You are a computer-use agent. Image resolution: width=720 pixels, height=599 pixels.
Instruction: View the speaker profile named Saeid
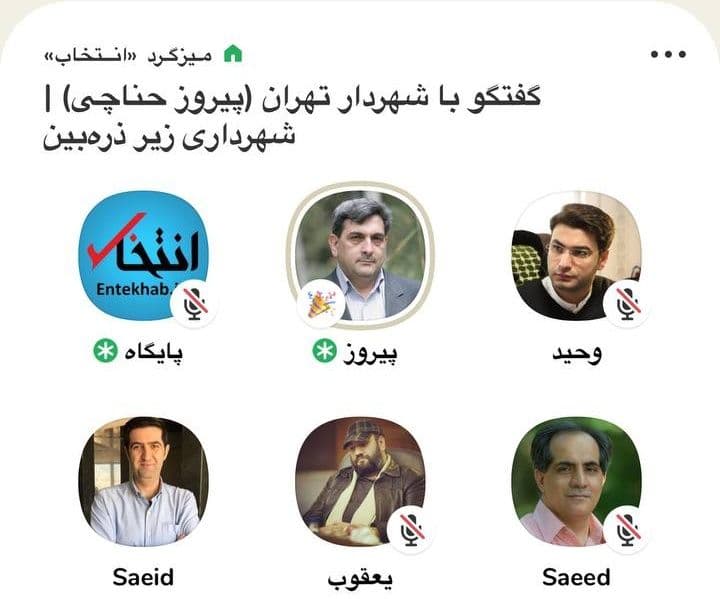pyautogui.click(x=143, y=481)
